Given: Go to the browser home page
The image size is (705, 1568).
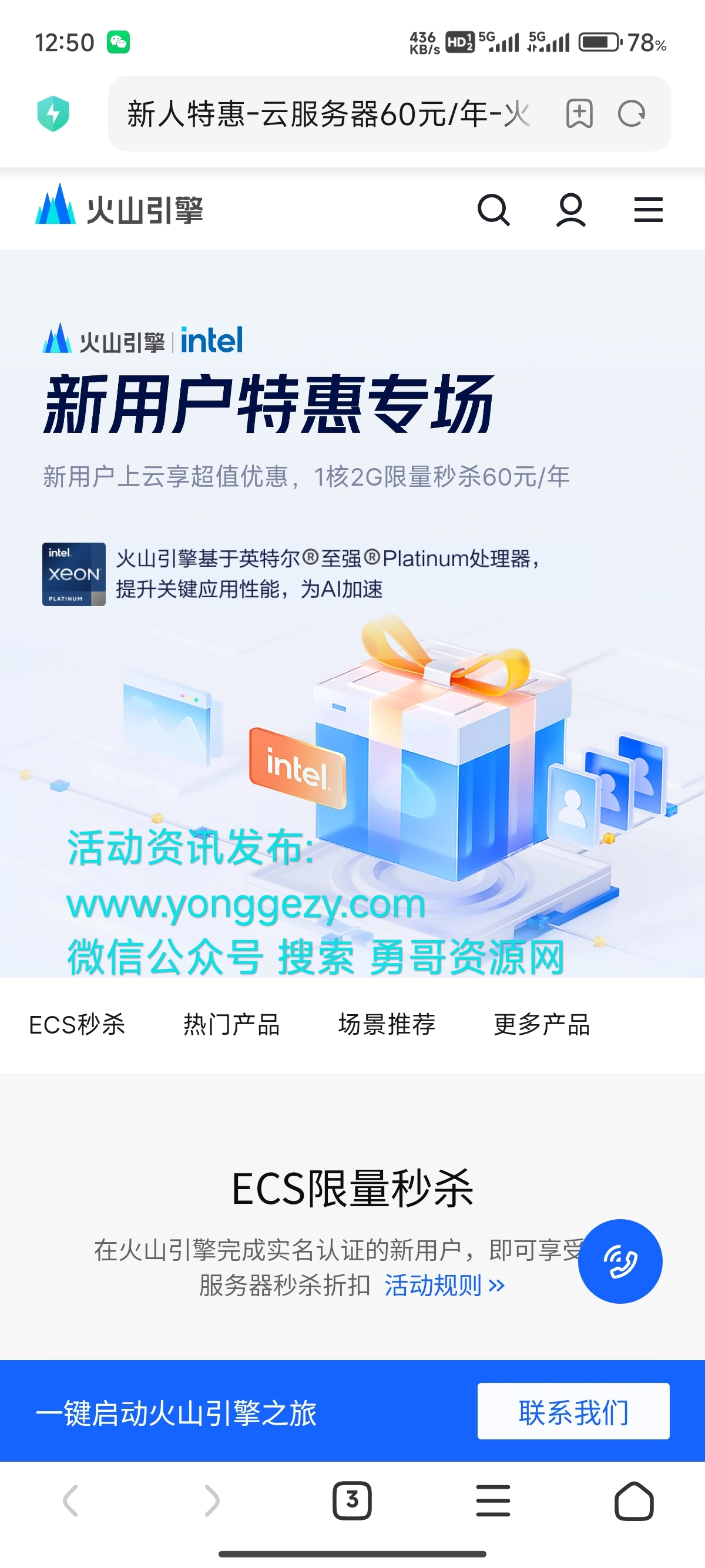Looking at the screenshot, I should coord(634,1501).
